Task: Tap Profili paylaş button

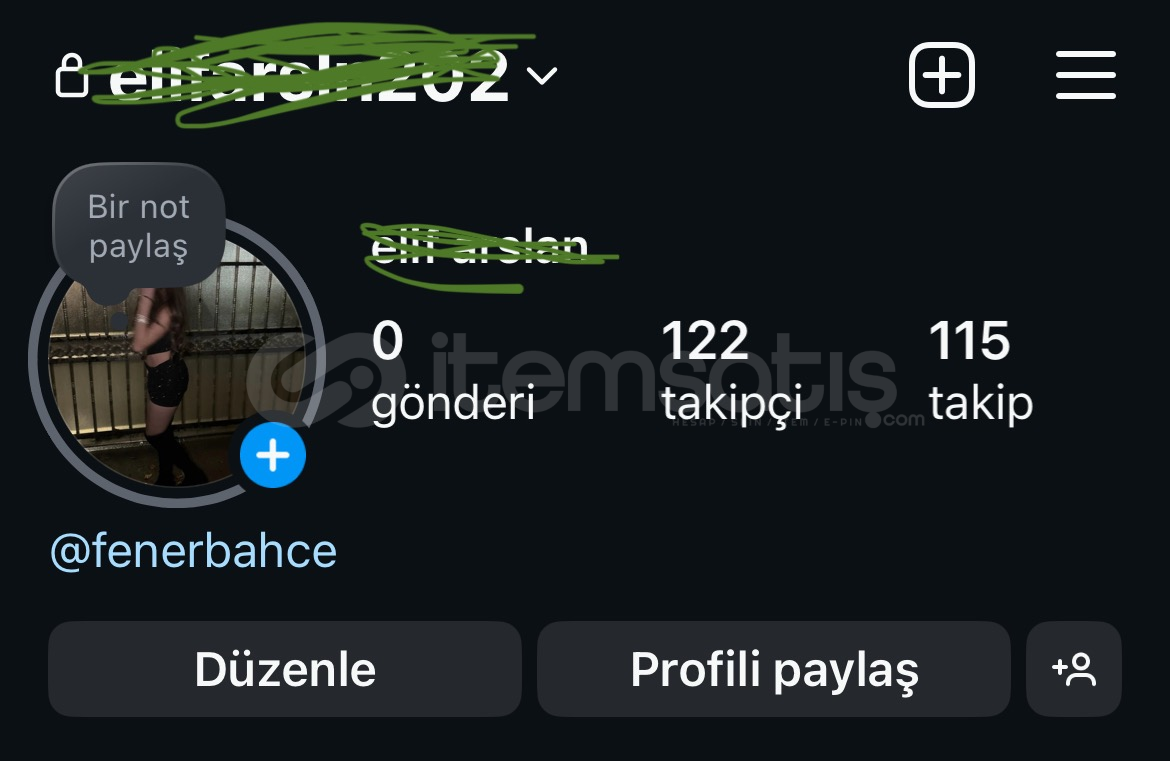Action: pos(773,669)
